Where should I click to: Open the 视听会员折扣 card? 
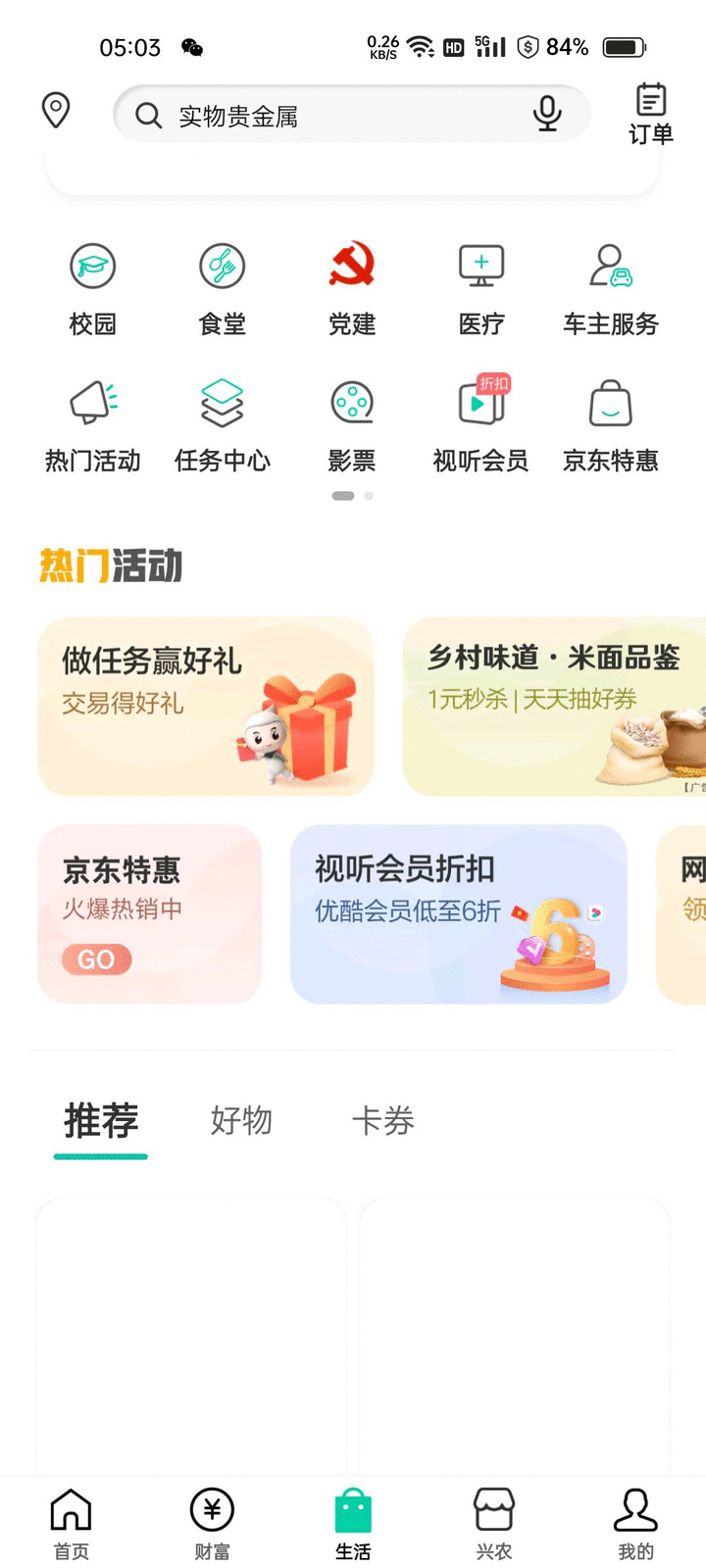point(458,913)
